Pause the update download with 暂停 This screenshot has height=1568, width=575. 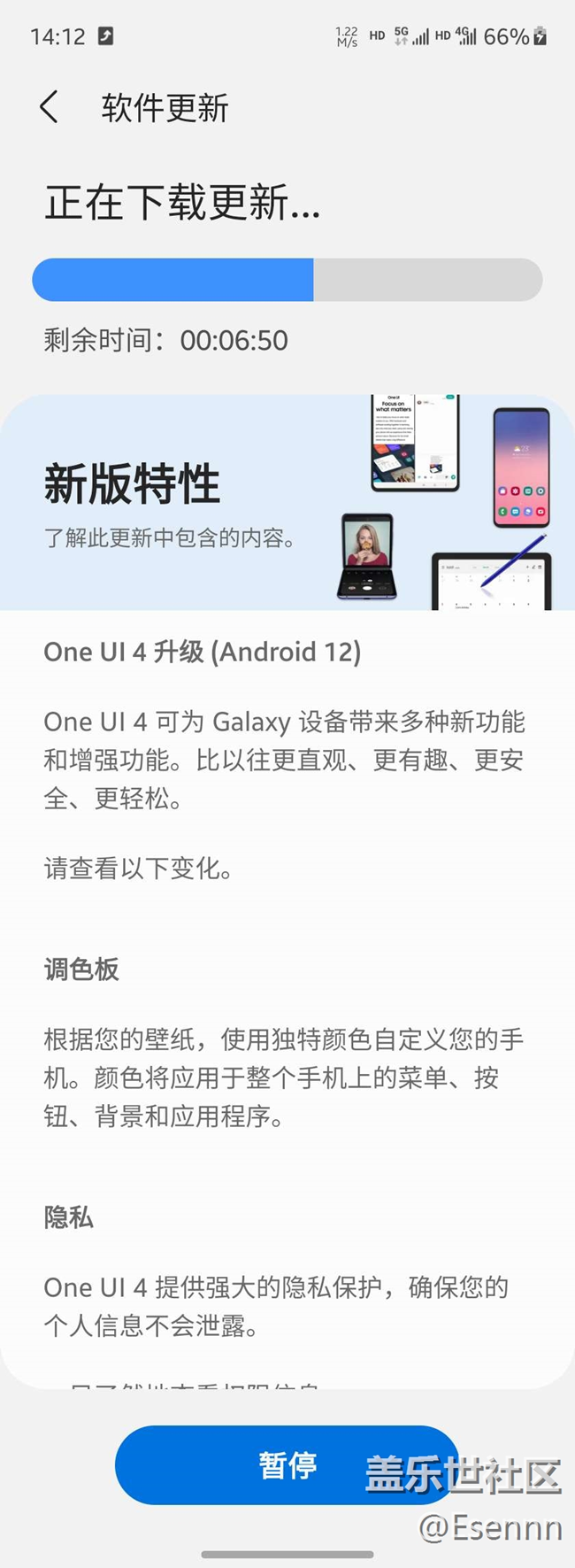287,1464
